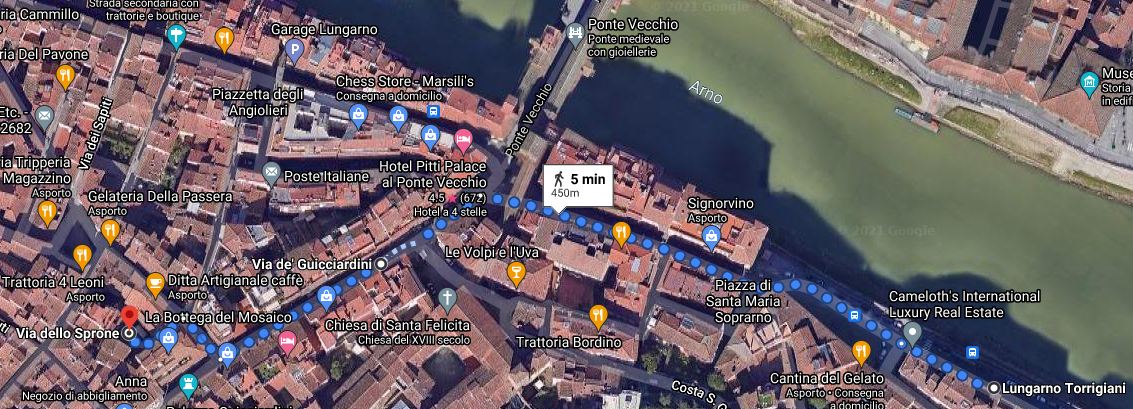The height and width of the screenshot is (409, 1133).
Task: Tap the Signorvino shop marker
Action: pos(711,238)
